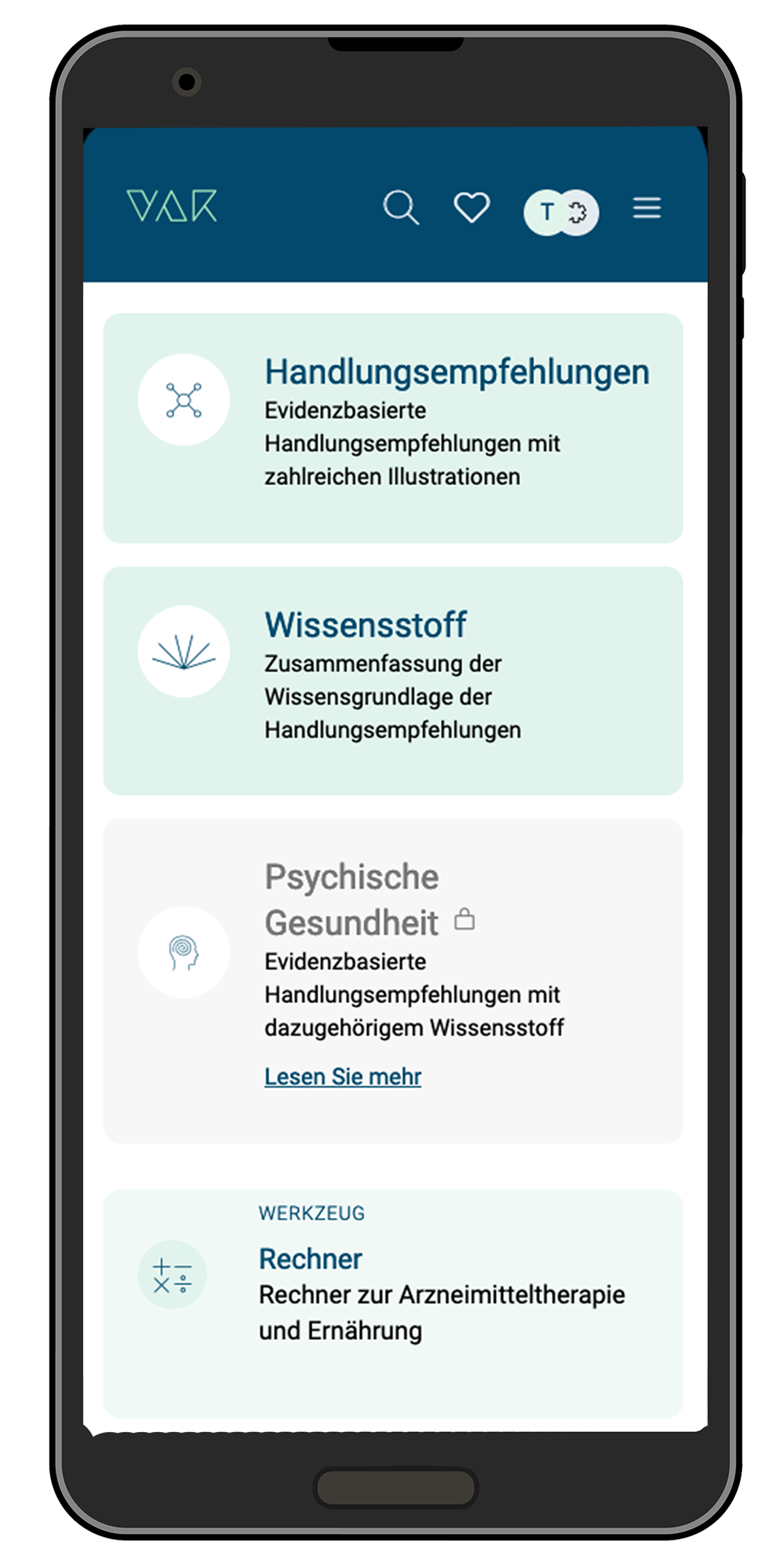Open favorites via the heart icon

472,207
